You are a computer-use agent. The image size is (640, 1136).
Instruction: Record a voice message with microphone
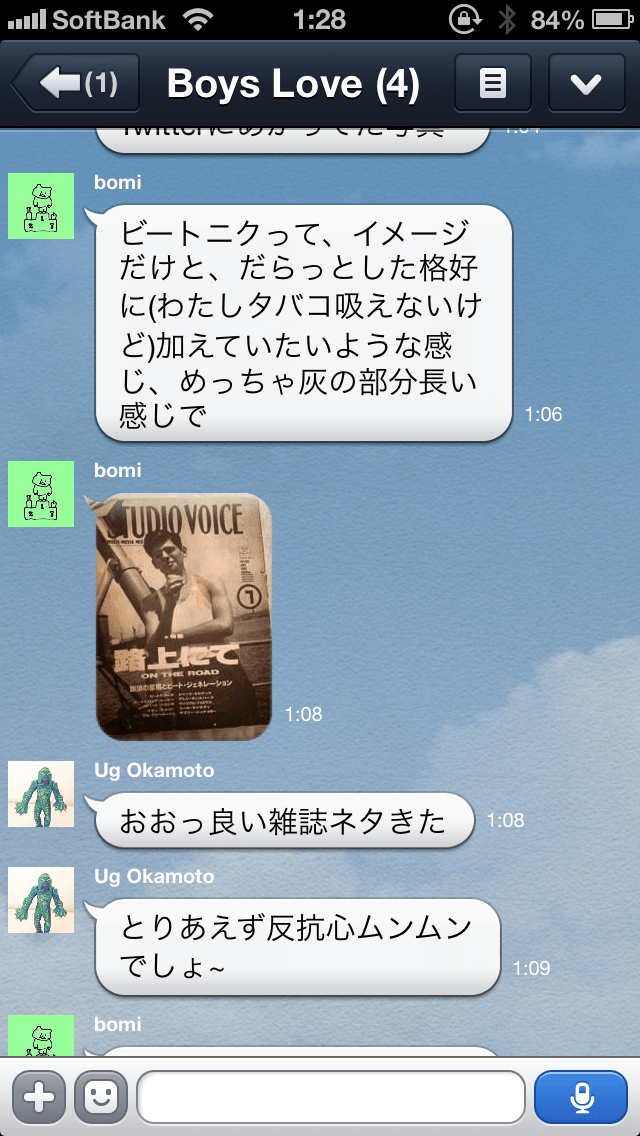click(x=581, y=1098)
